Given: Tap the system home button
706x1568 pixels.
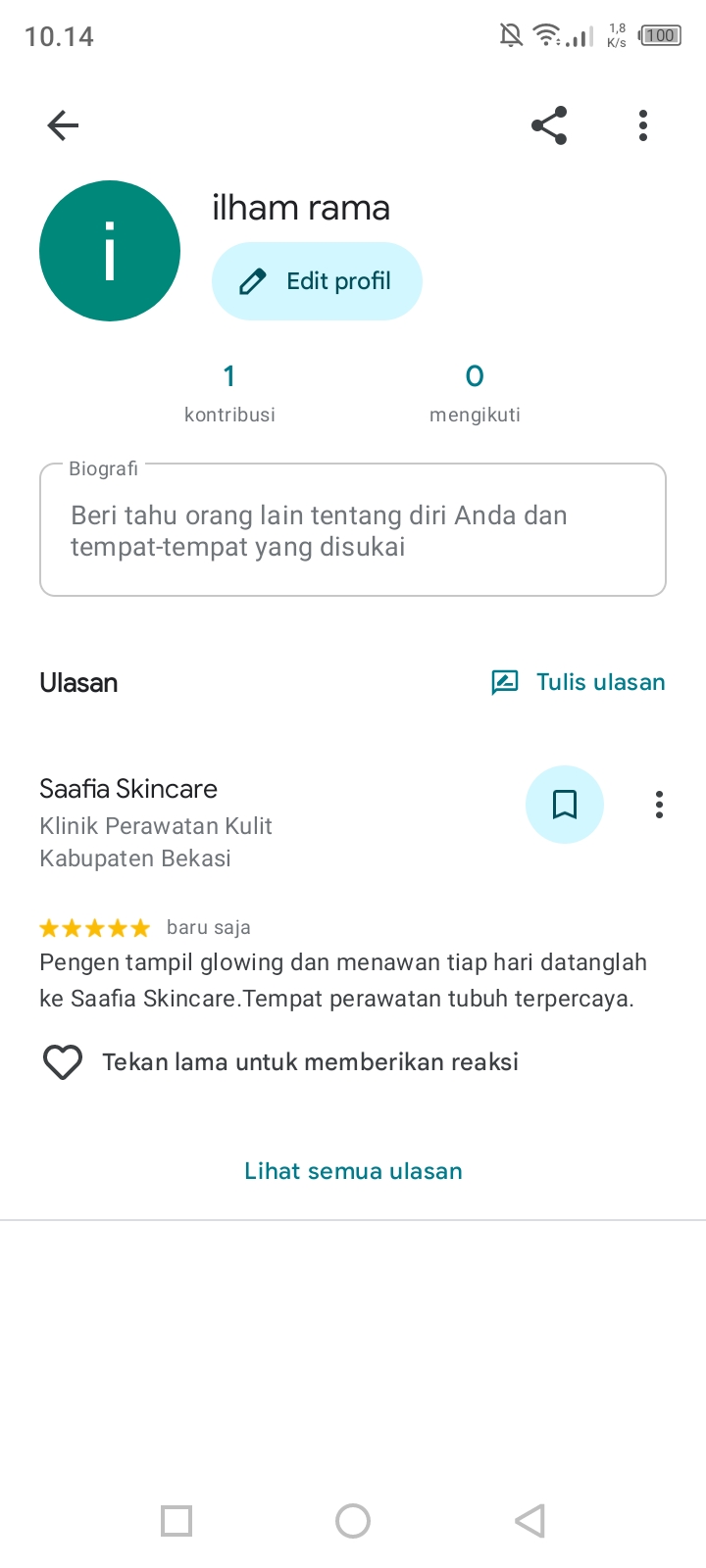Looking at the screenshot, I should coord(353,1521).
